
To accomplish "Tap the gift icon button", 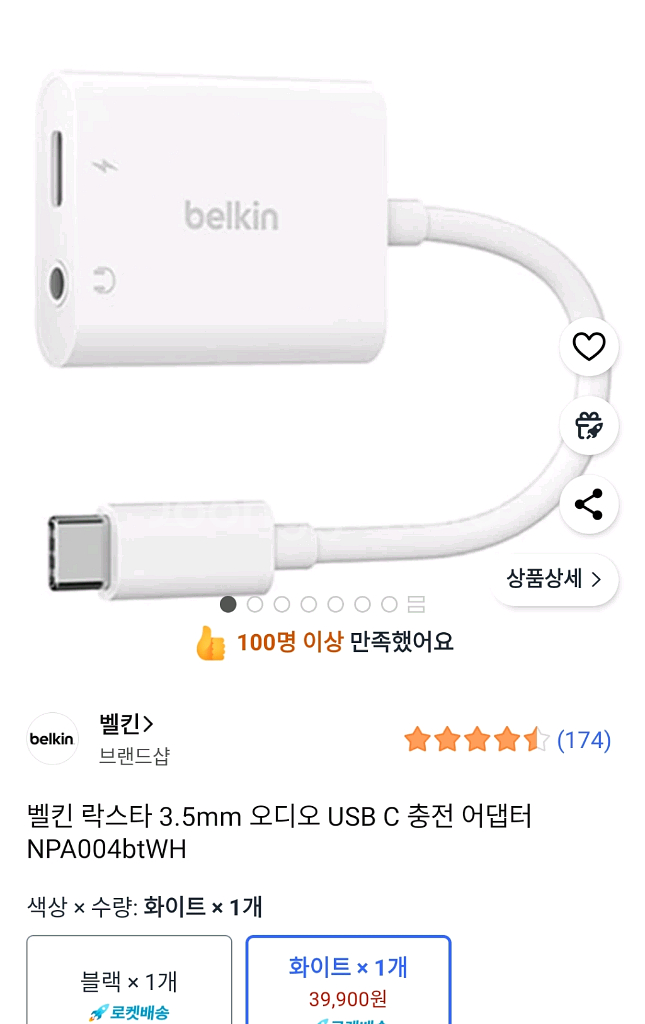I will point(588,426).
